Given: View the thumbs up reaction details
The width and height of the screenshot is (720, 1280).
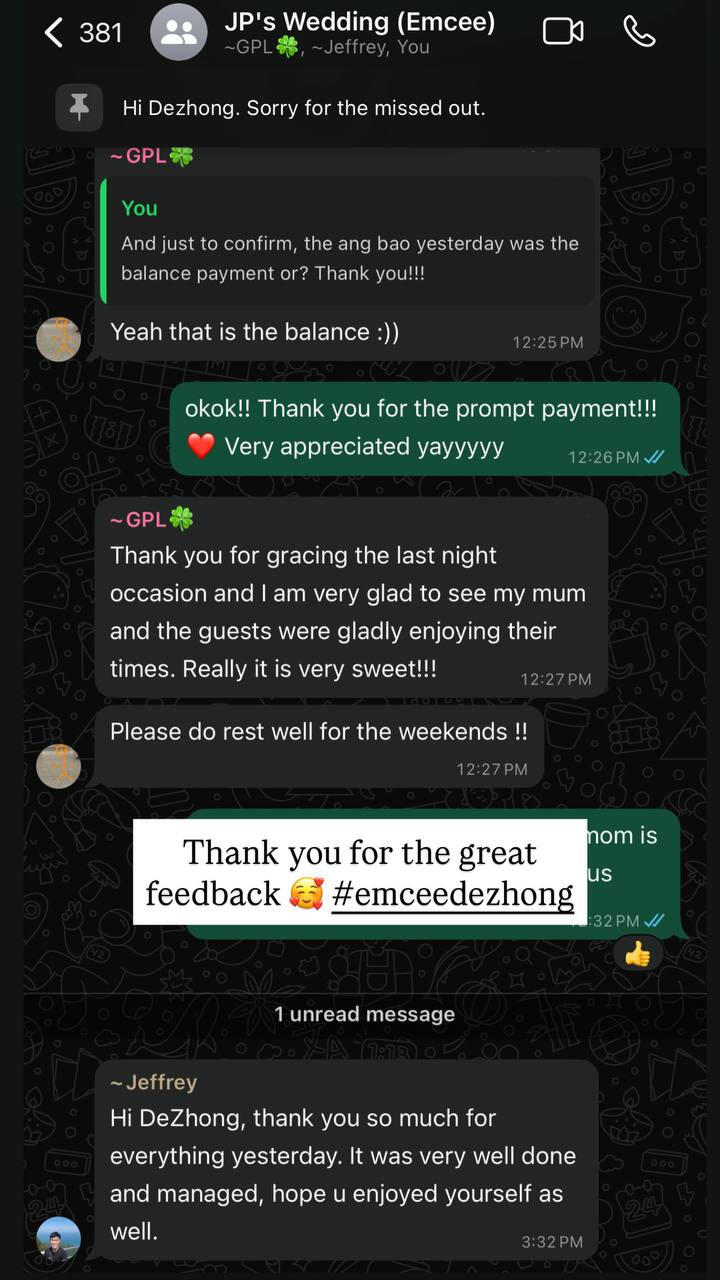Looking at the screenshot, I should (637, 955).
